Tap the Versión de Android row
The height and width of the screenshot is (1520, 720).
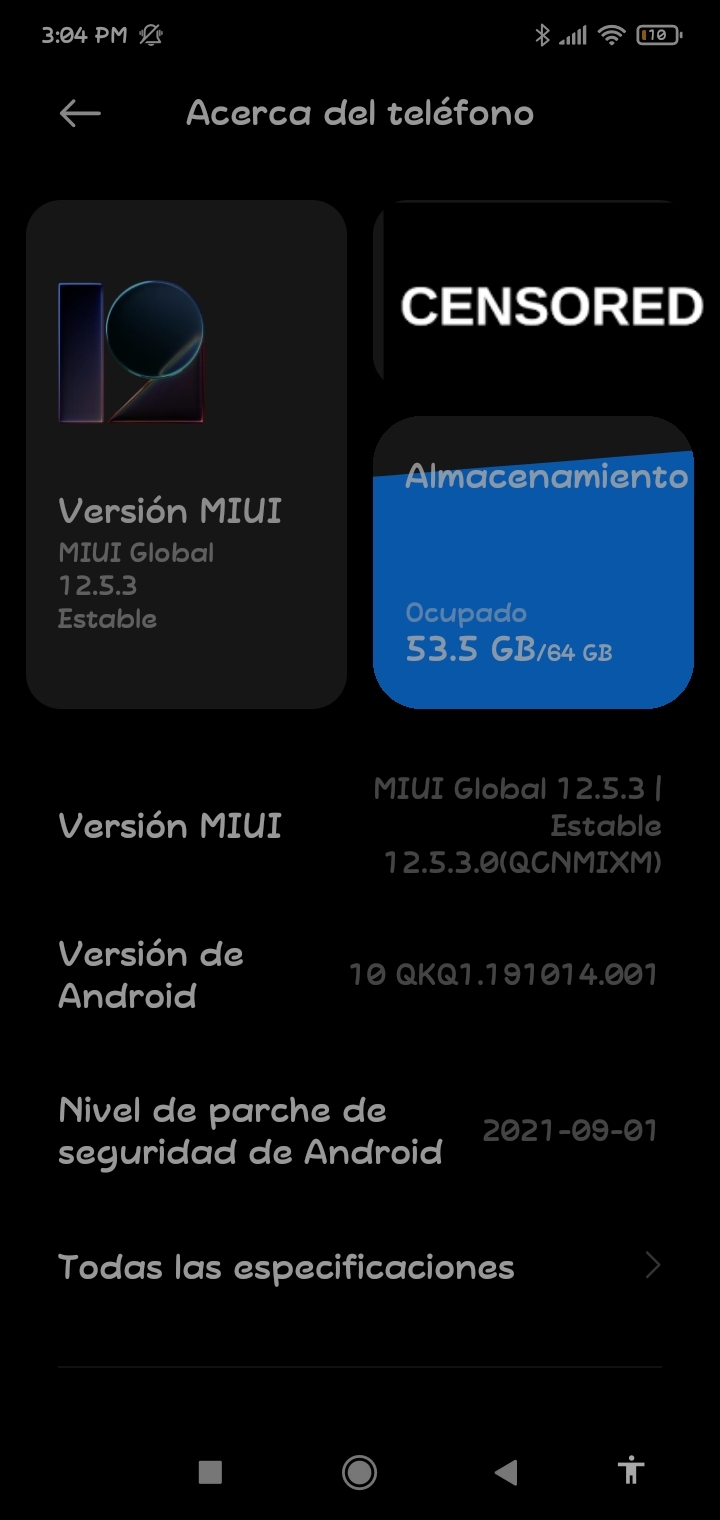tap(360, 975)
